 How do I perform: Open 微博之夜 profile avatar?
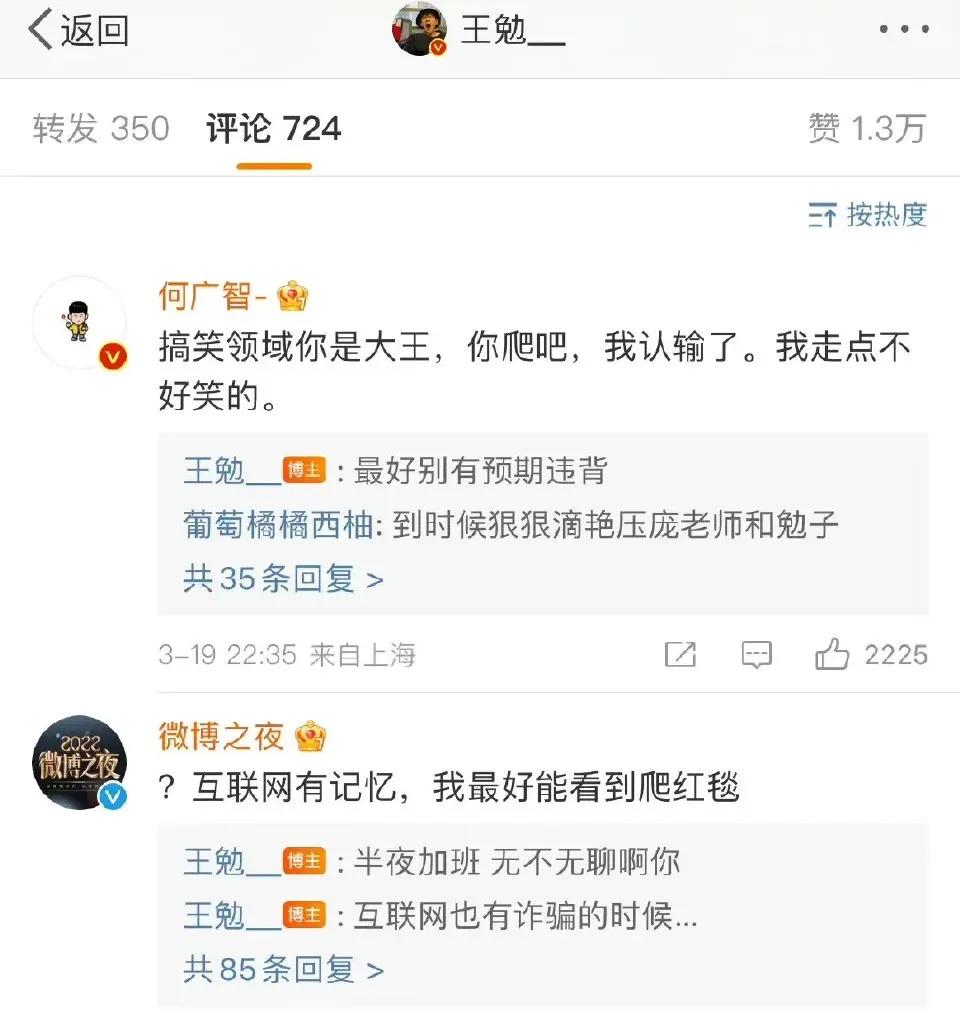pyautogui.click(x=80, y=762)
